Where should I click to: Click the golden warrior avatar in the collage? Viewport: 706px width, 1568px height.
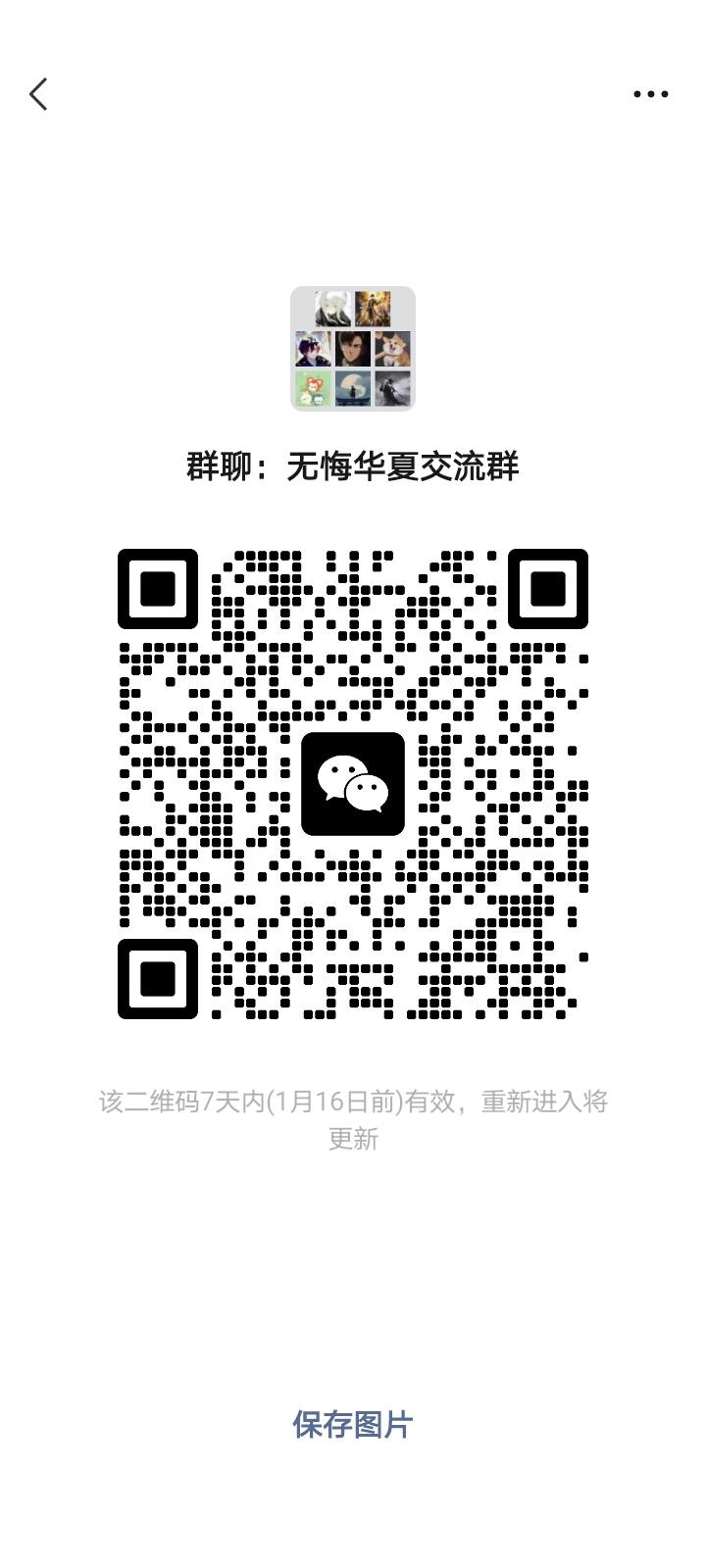point(374,308)
